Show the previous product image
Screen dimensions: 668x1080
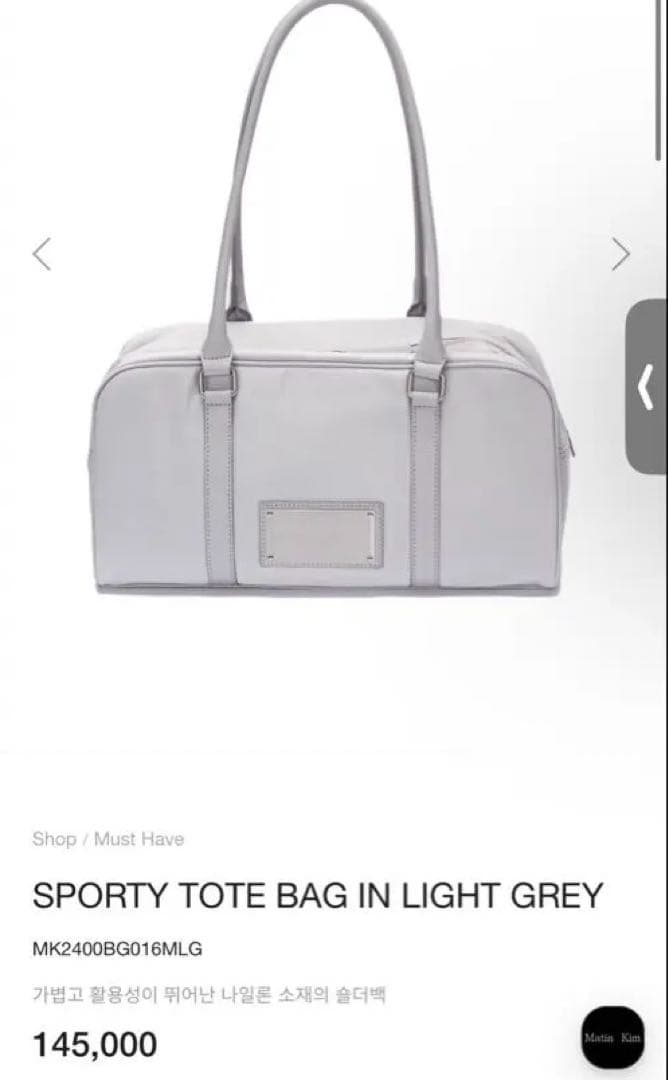tap(41, 254)
